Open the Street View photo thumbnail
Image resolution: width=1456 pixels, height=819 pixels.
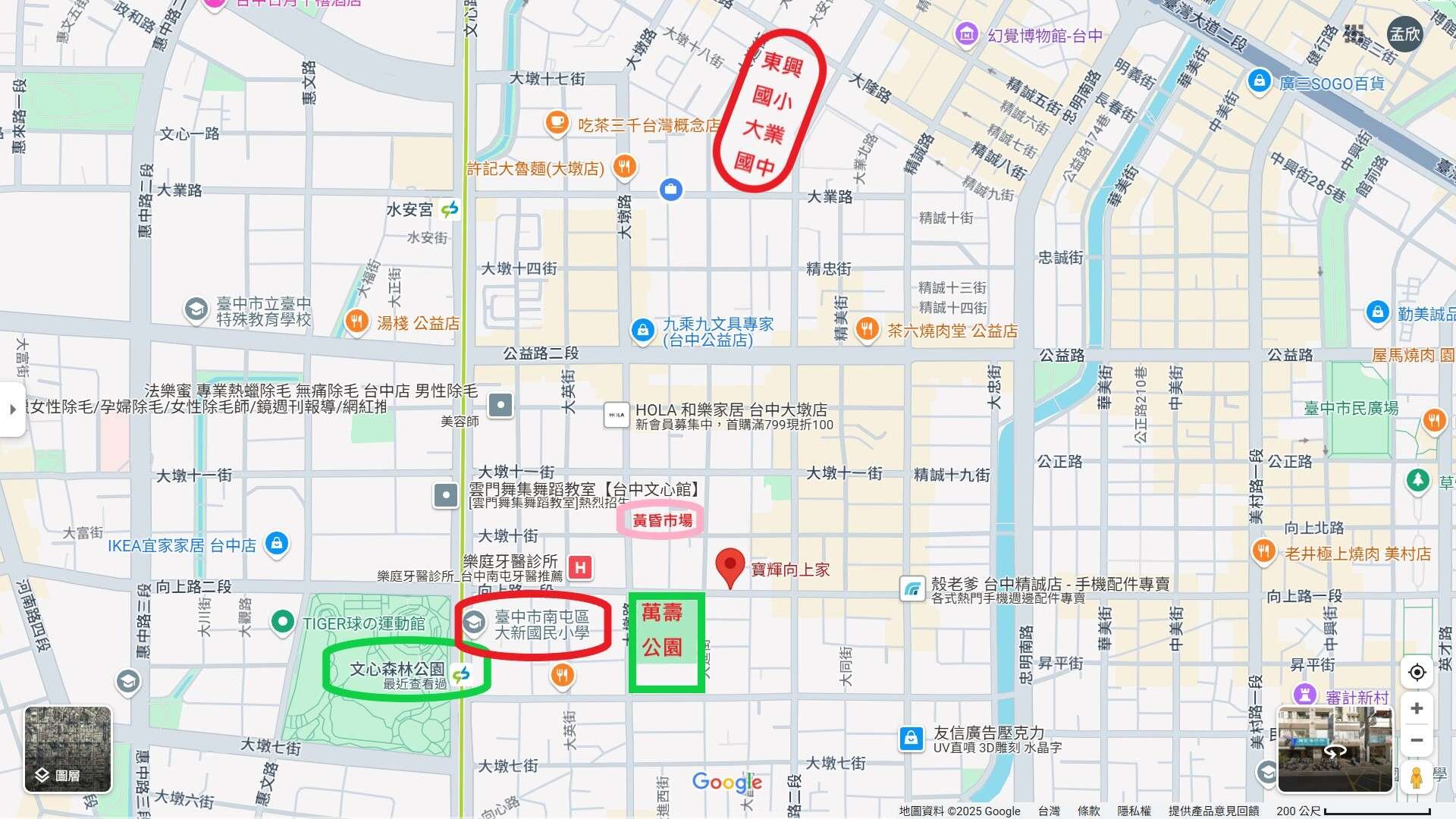(1335, 749)
